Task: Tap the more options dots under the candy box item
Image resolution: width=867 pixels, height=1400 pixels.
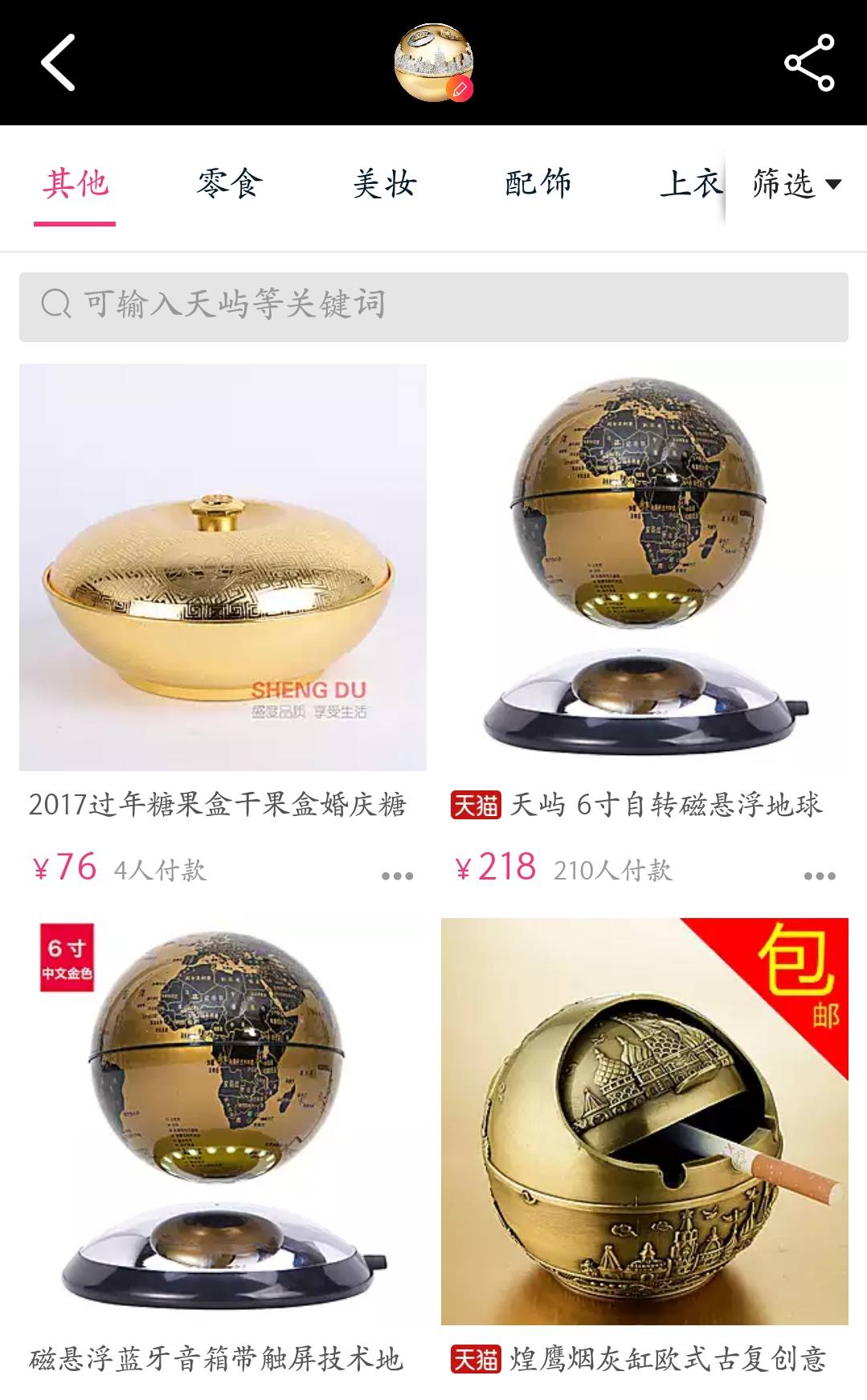Action: tap(395, 877)
